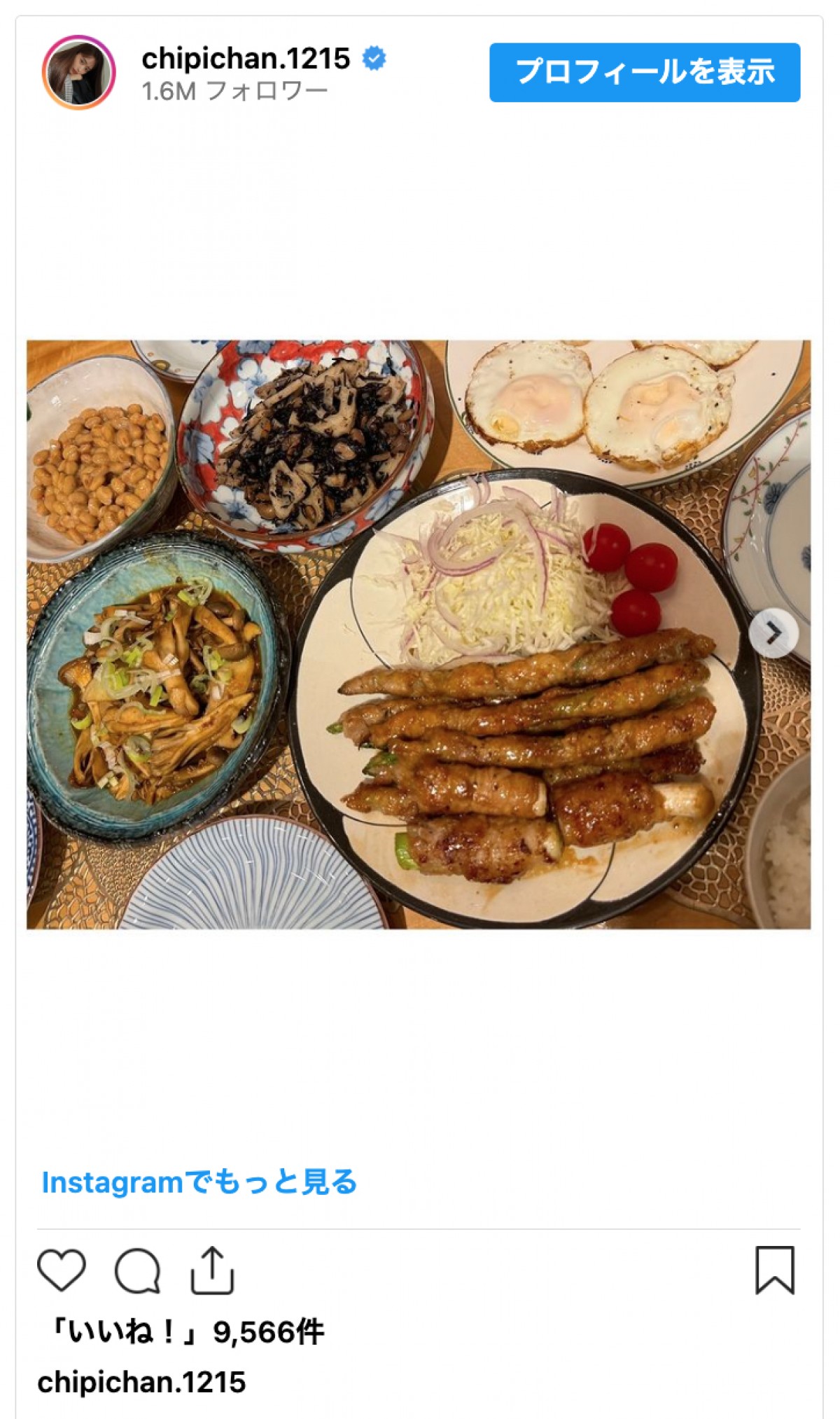Go to the next photo in the carousel
Image resolution: width=840 pixels, height=1419 pixels.
(x=773, y=633)
